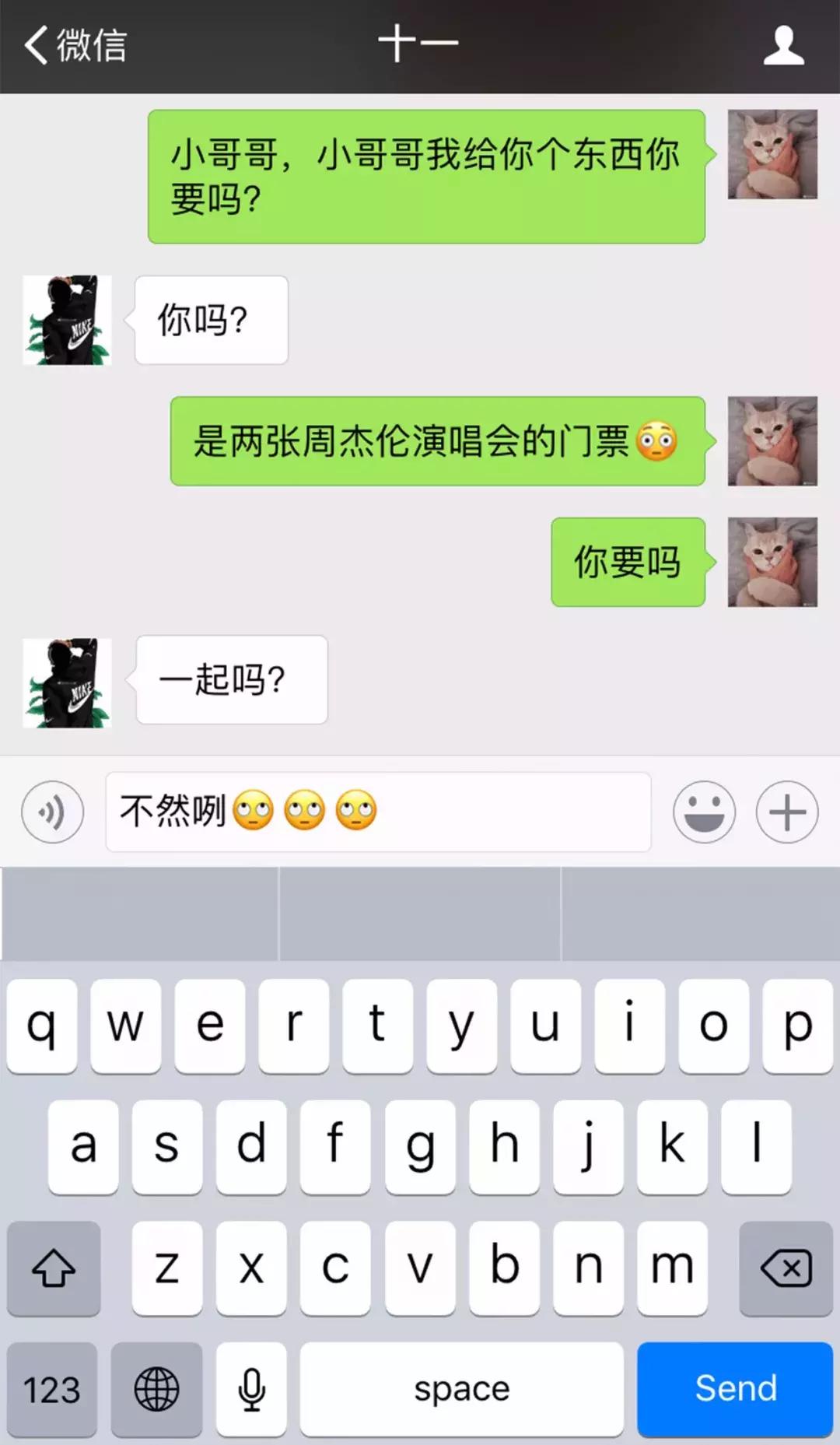Tap the cat avatar beside the green message
The width and height of the screenshot is (840, 1445).
771,154
